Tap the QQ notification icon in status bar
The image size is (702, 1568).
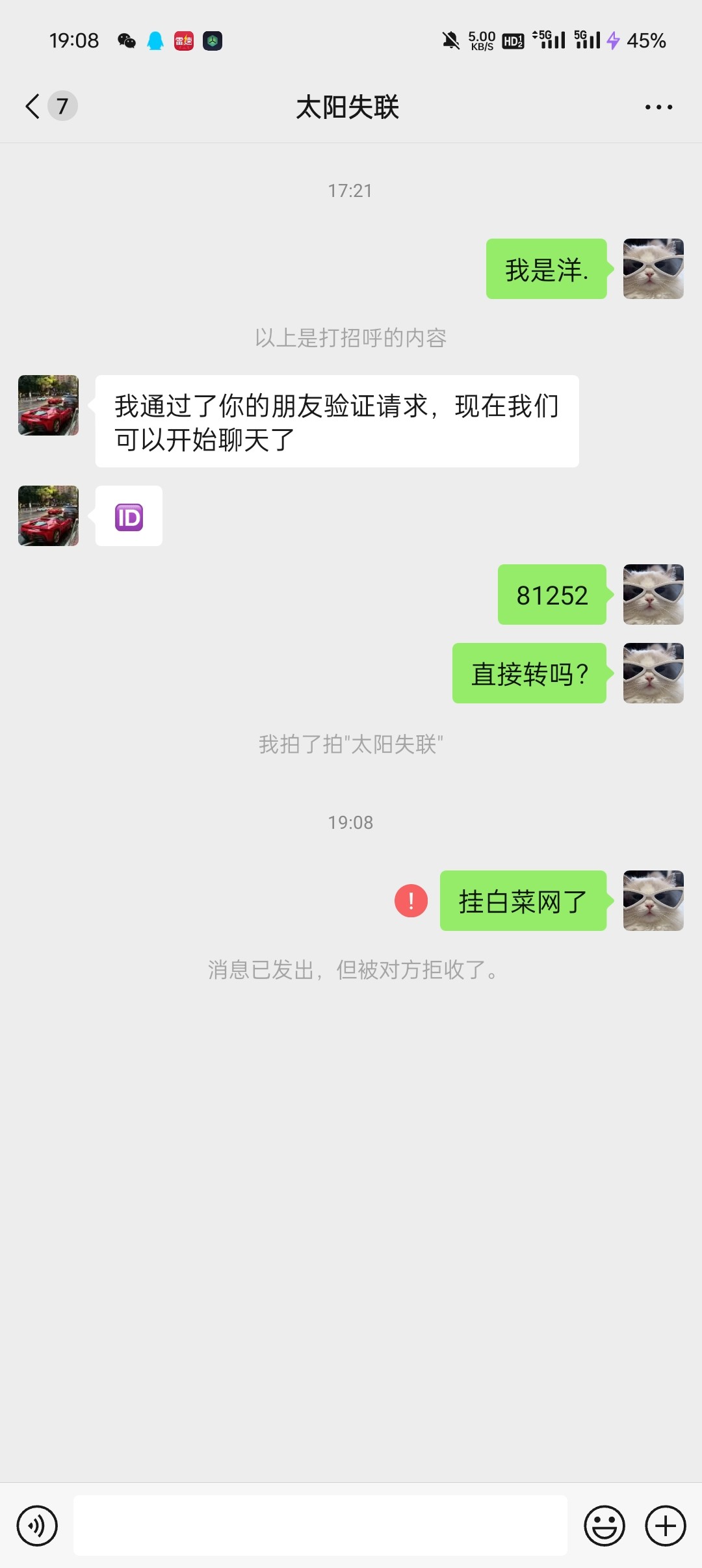[156, 40]
